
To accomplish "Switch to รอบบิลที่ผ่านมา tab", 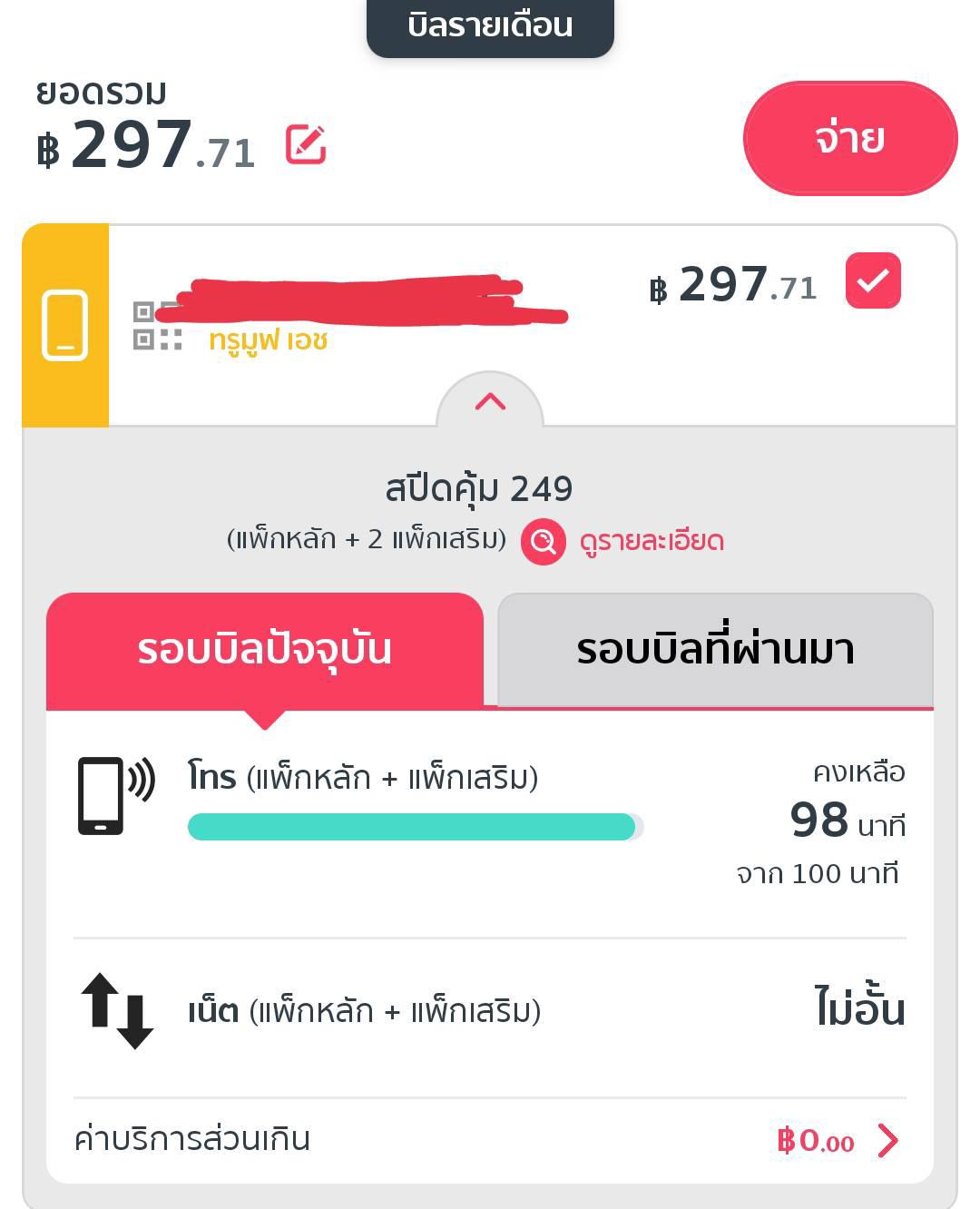I will click(x=715, y=650).
